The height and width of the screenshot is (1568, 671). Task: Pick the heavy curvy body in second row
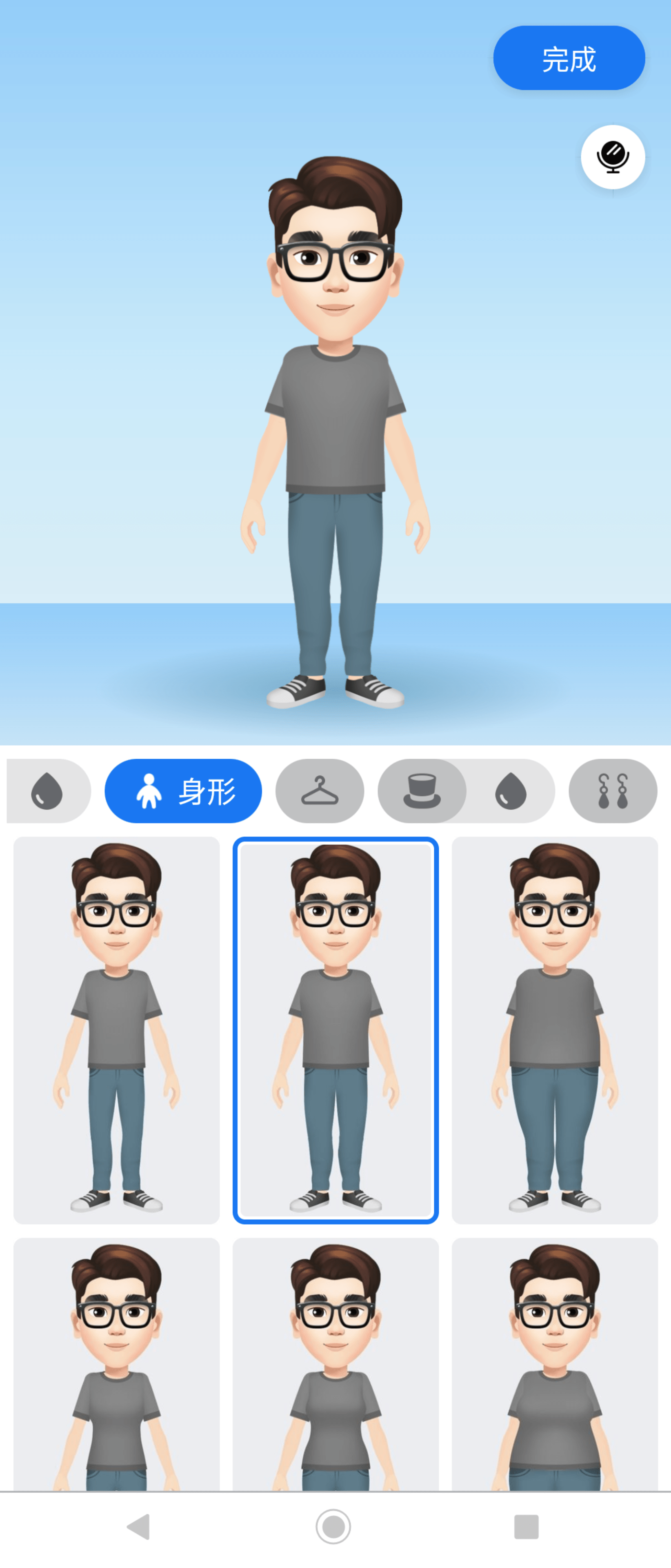tap(554, 1363)
